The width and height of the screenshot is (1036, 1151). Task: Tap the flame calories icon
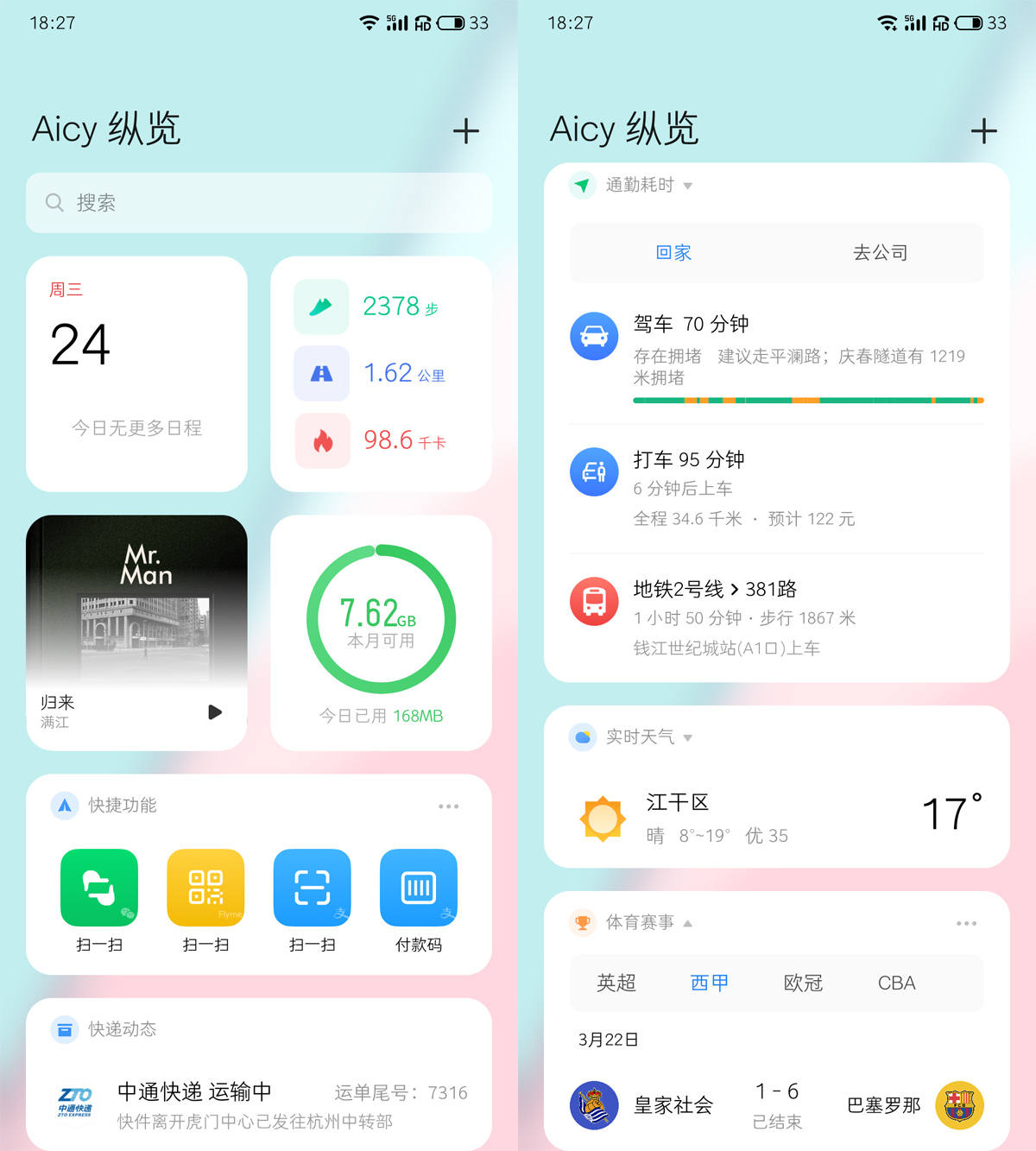tap(320, 440)
